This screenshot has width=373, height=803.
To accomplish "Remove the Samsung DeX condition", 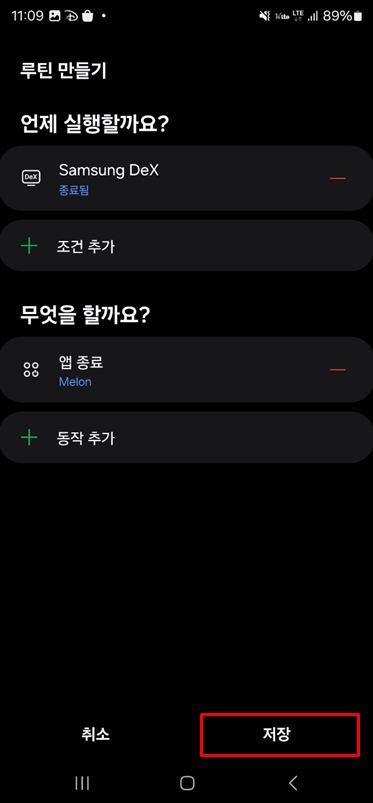I will (x=338, y=178).
